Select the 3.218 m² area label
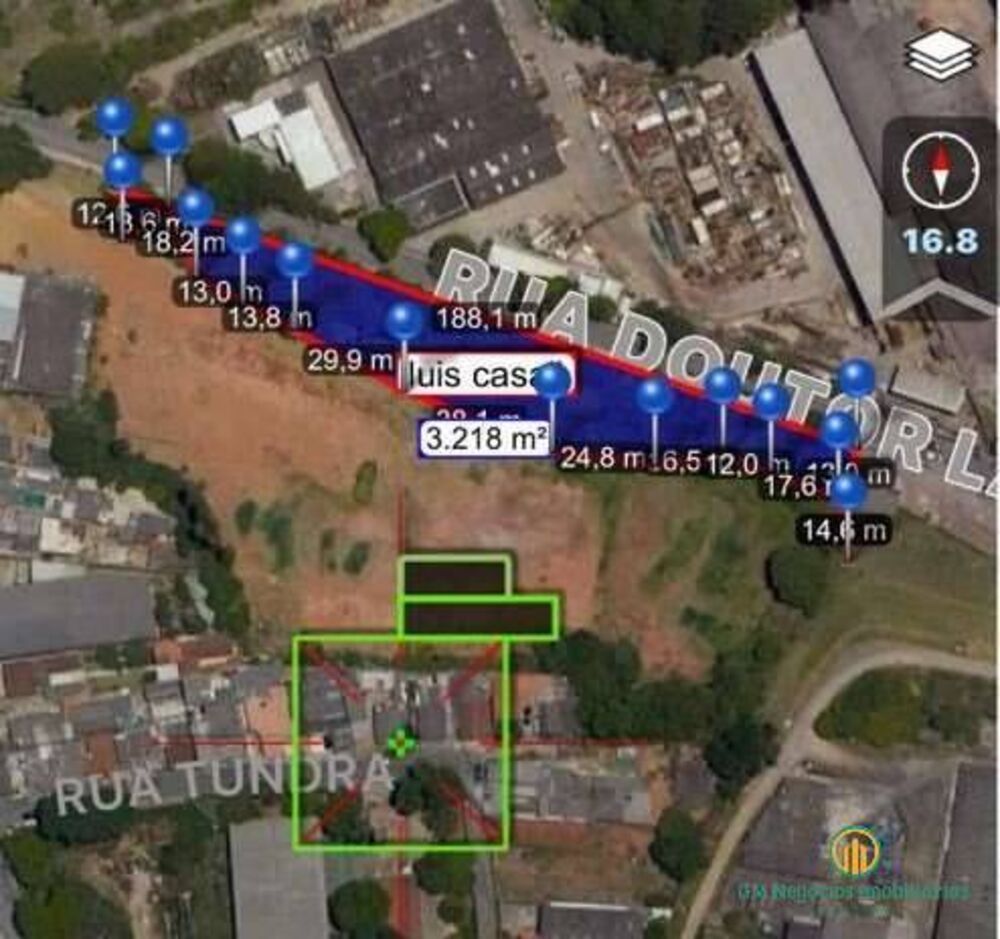 pyautogui.click(x=486, y=438)
